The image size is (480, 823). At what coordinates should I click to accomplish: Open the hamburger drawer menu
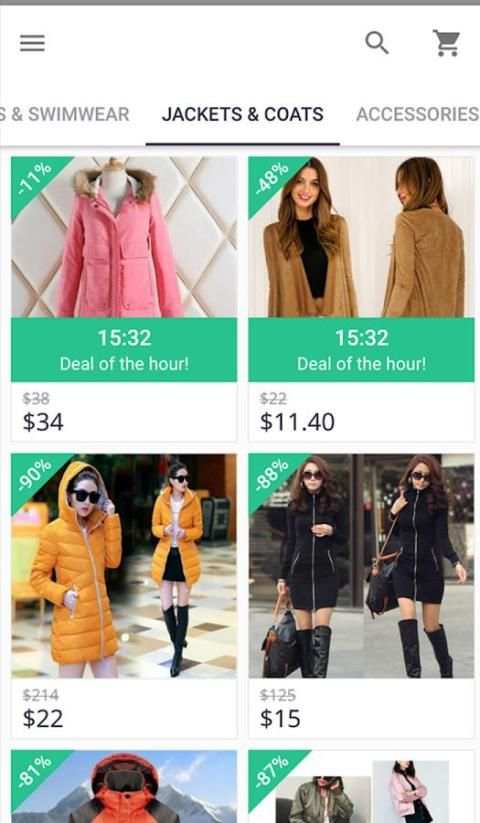click(x=33, y=43)
